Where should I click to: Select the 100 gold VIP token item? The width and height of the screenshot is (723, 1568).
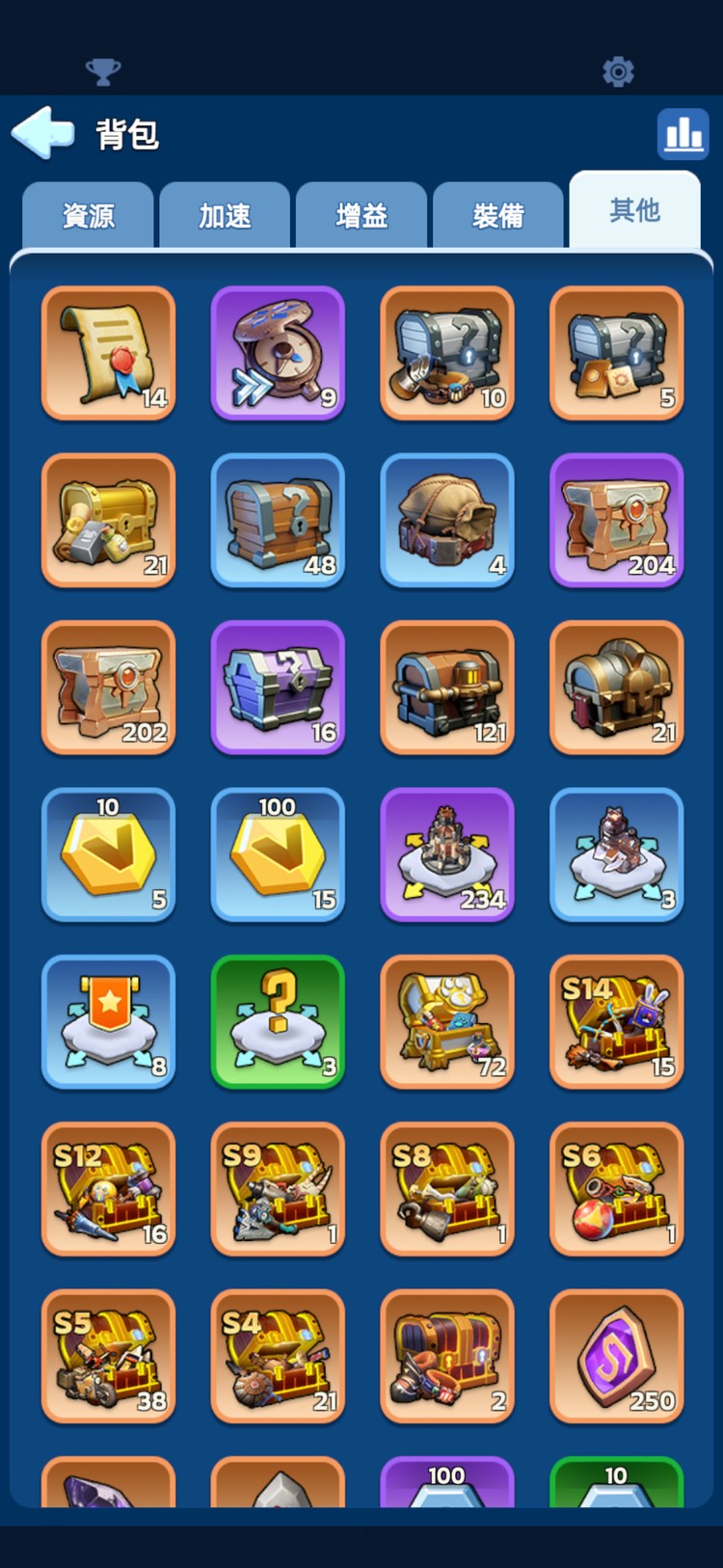pyautogui.click(x=278, y=855)
